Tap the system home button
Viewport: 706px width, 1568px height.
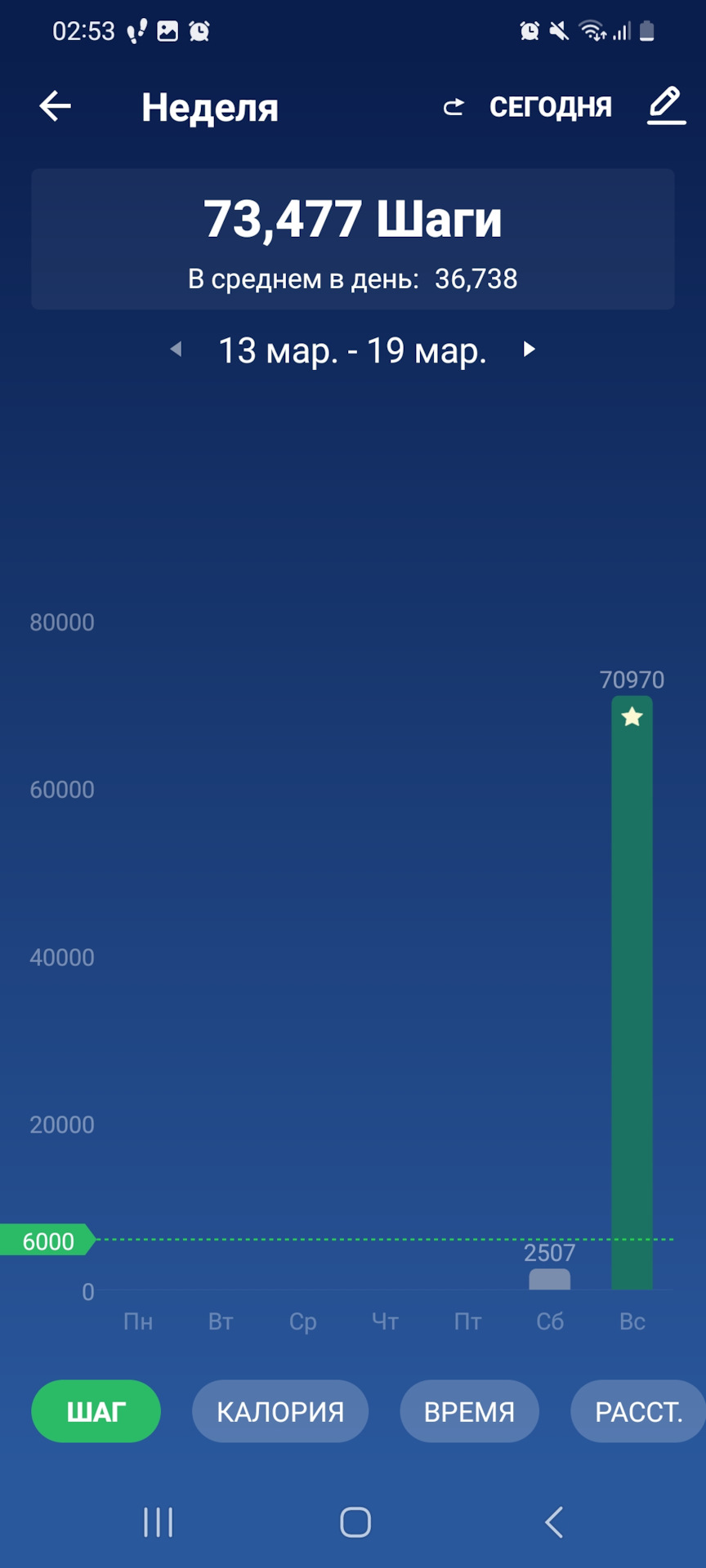[355, 1522]
